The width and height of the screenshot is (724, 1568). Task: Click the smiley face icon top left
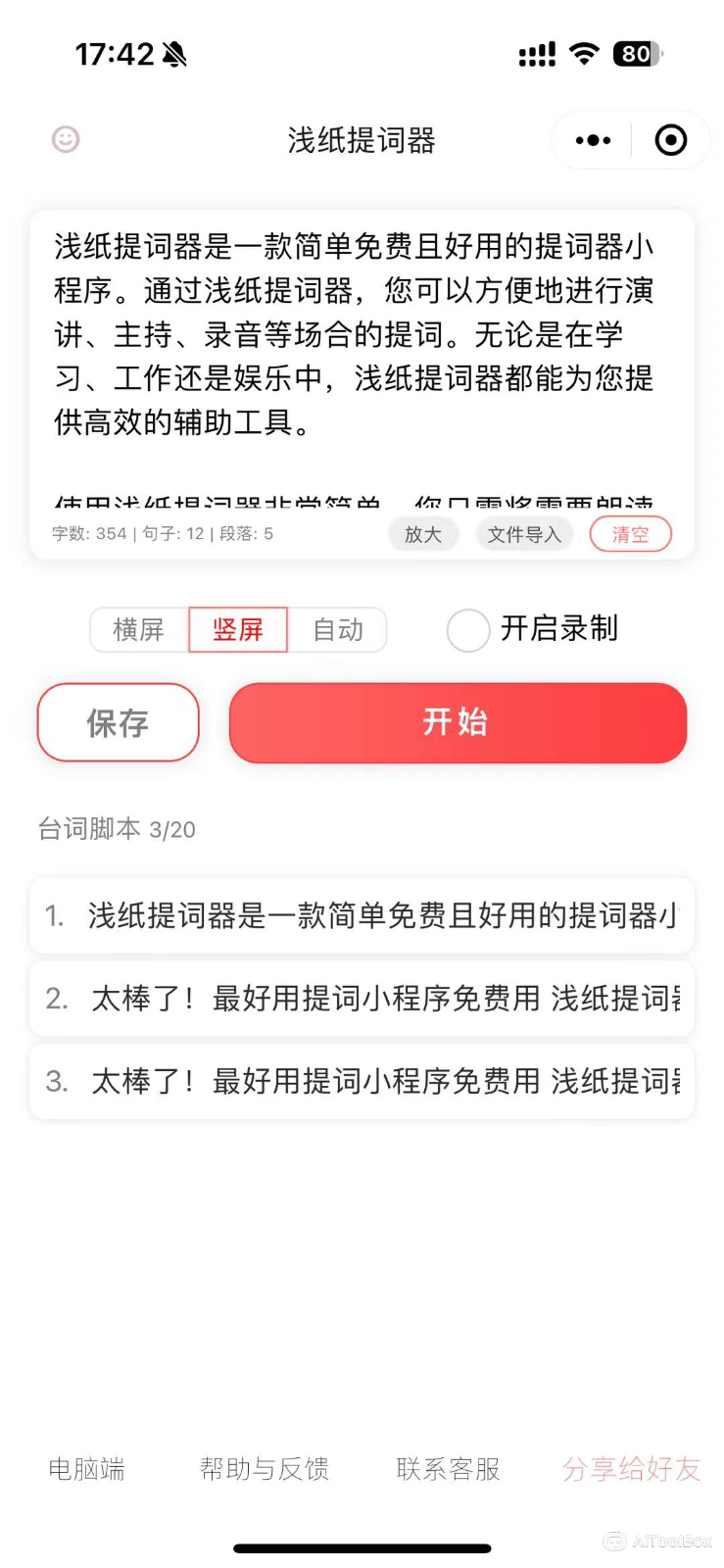point(65,140)
